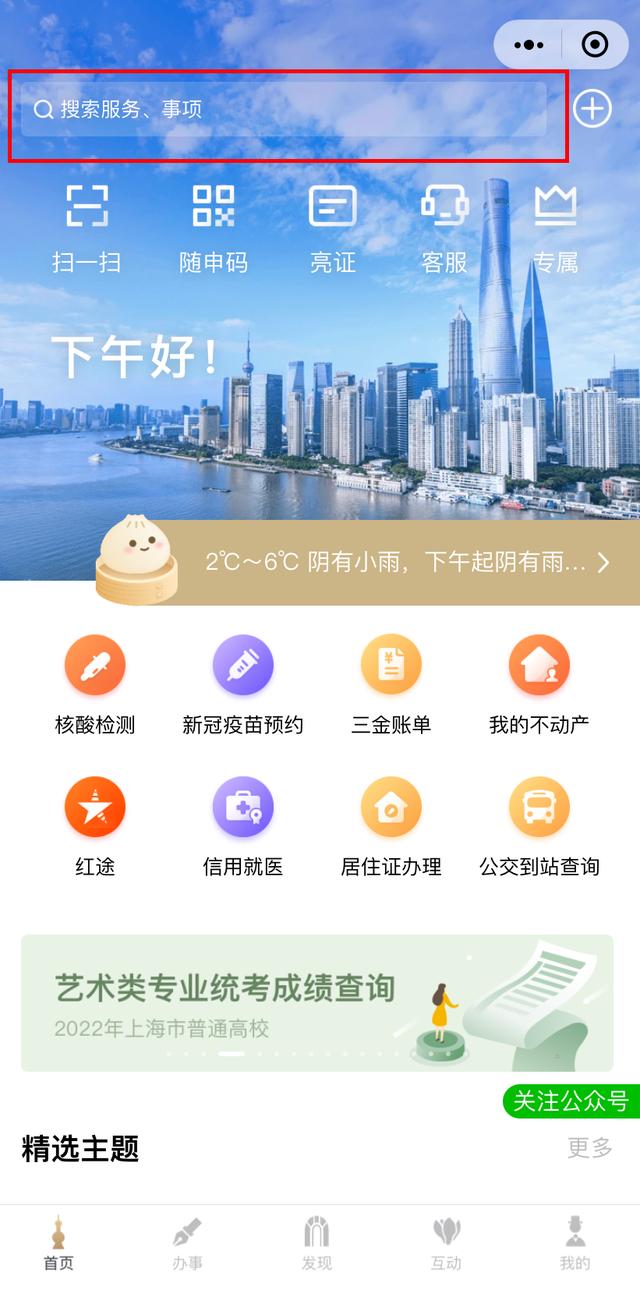Screen dimensions: 640x1290
Task: Follow via 关注公众号 button
Action: pyautogui.click(x=571, y=1101)
